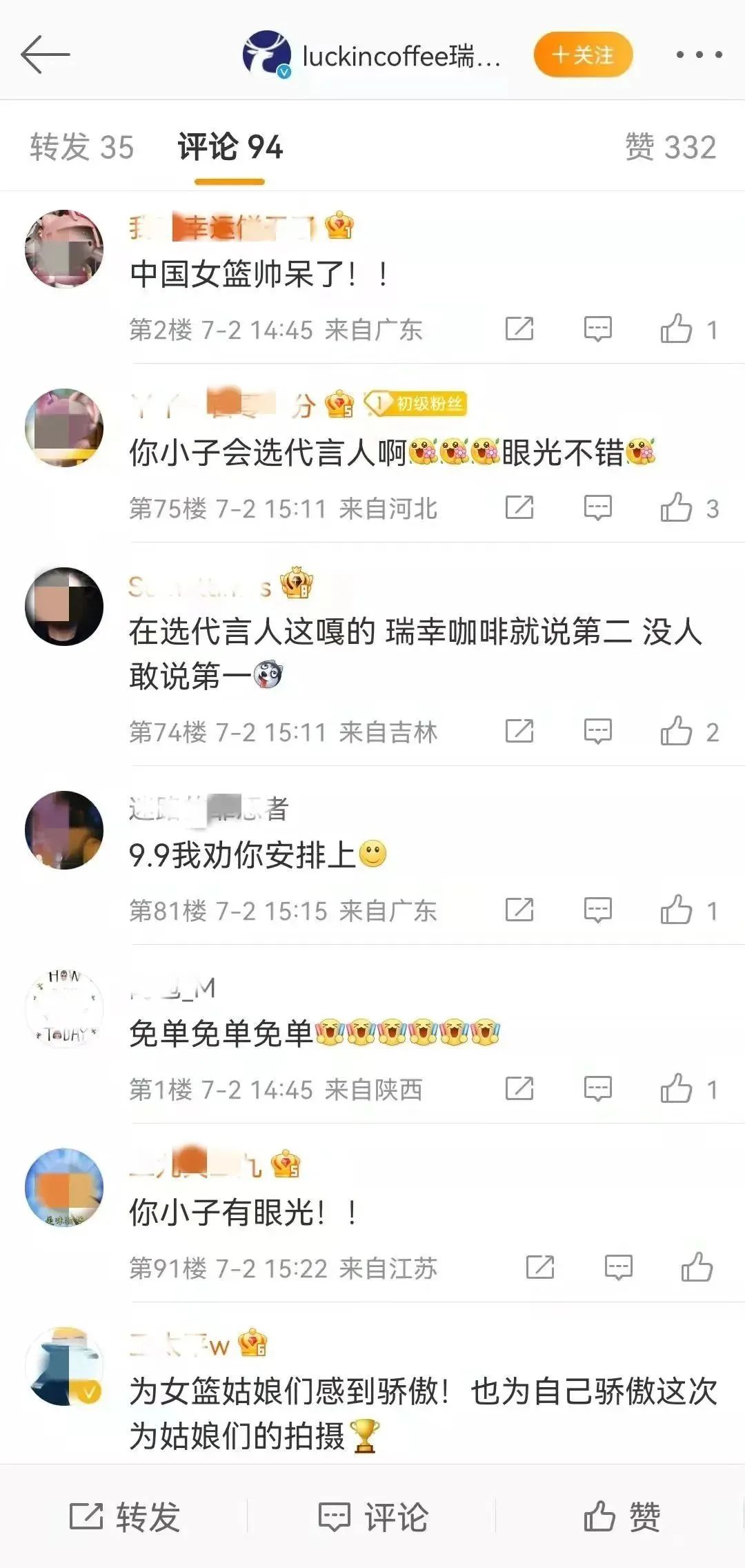Viewport: 745px width, 1568px height.
Task: Like the comment 你小子有眼光
Action: pyautogui.click(x=697, y=1268)
